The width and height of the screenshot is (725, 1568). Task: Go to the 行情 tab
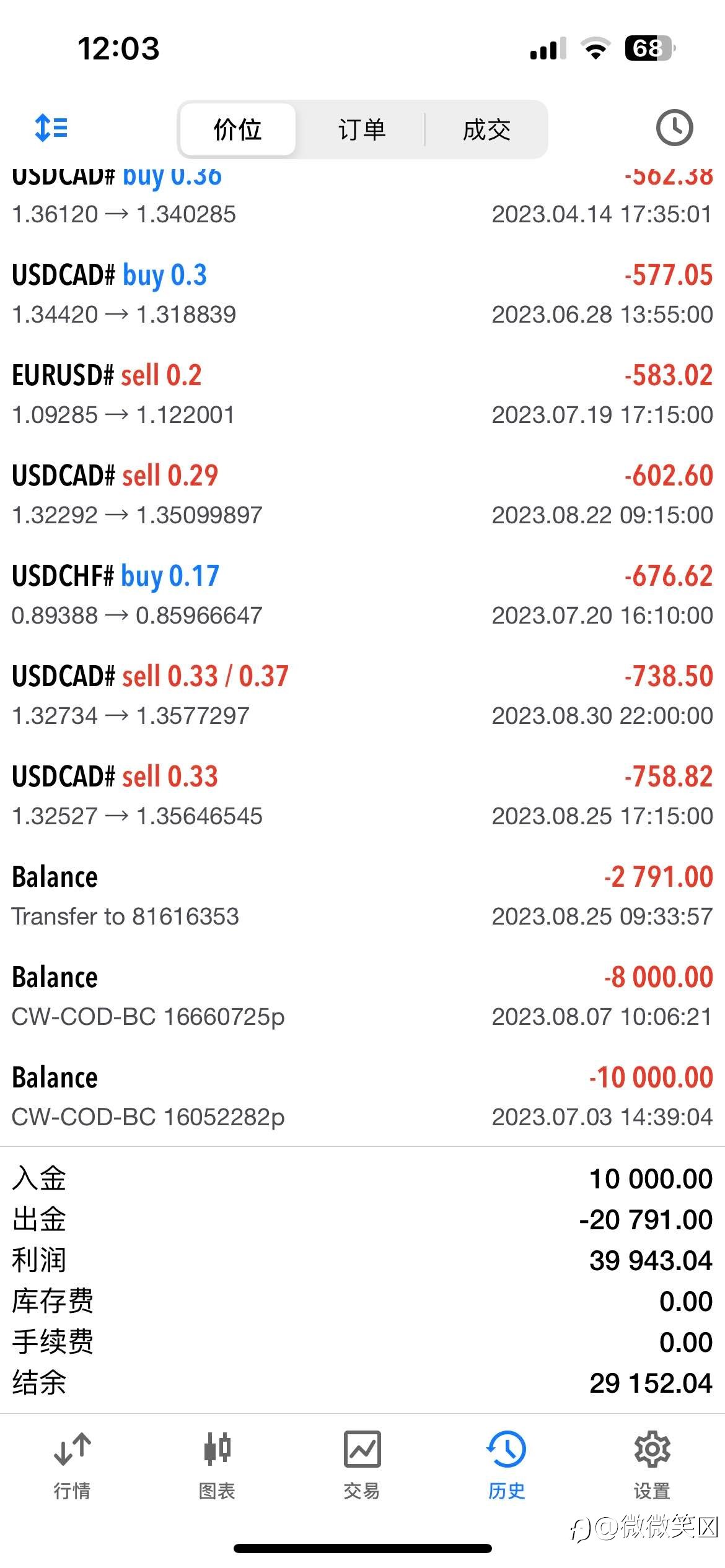click(x=72, y=1466)
